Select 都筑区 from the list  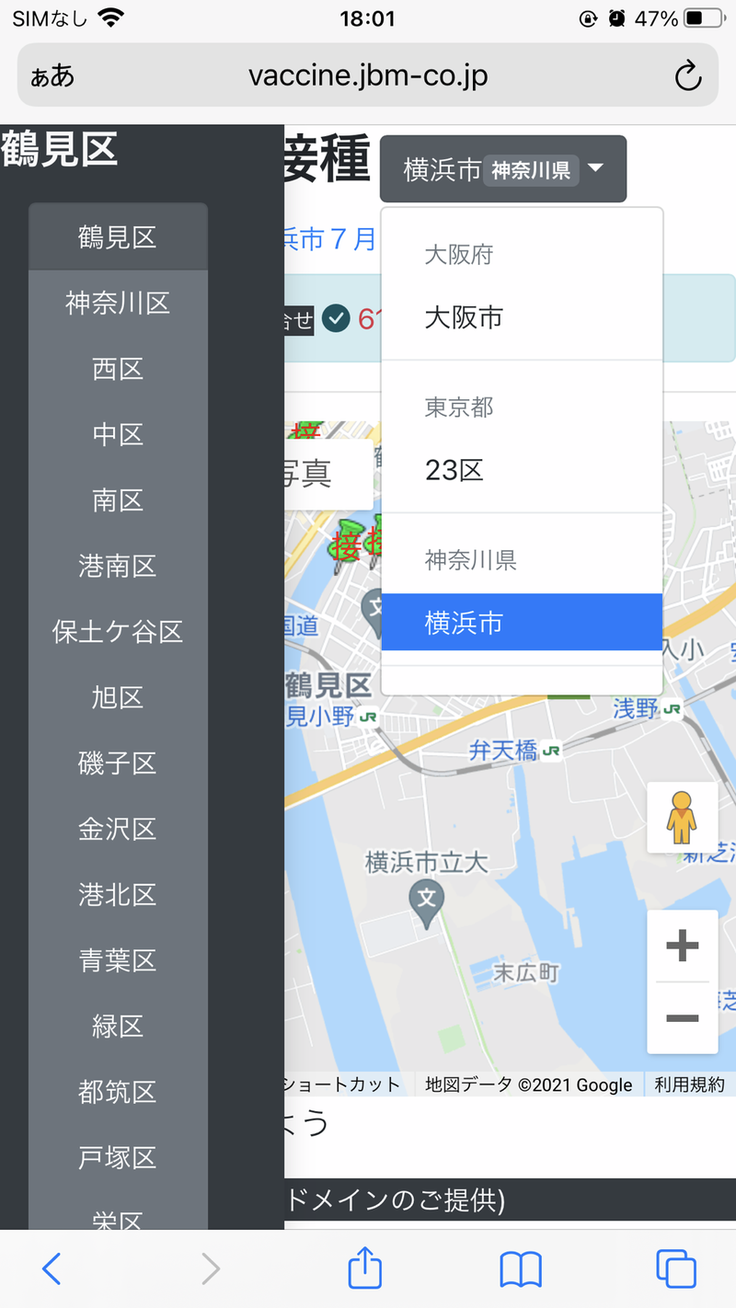coord(118,1092)
